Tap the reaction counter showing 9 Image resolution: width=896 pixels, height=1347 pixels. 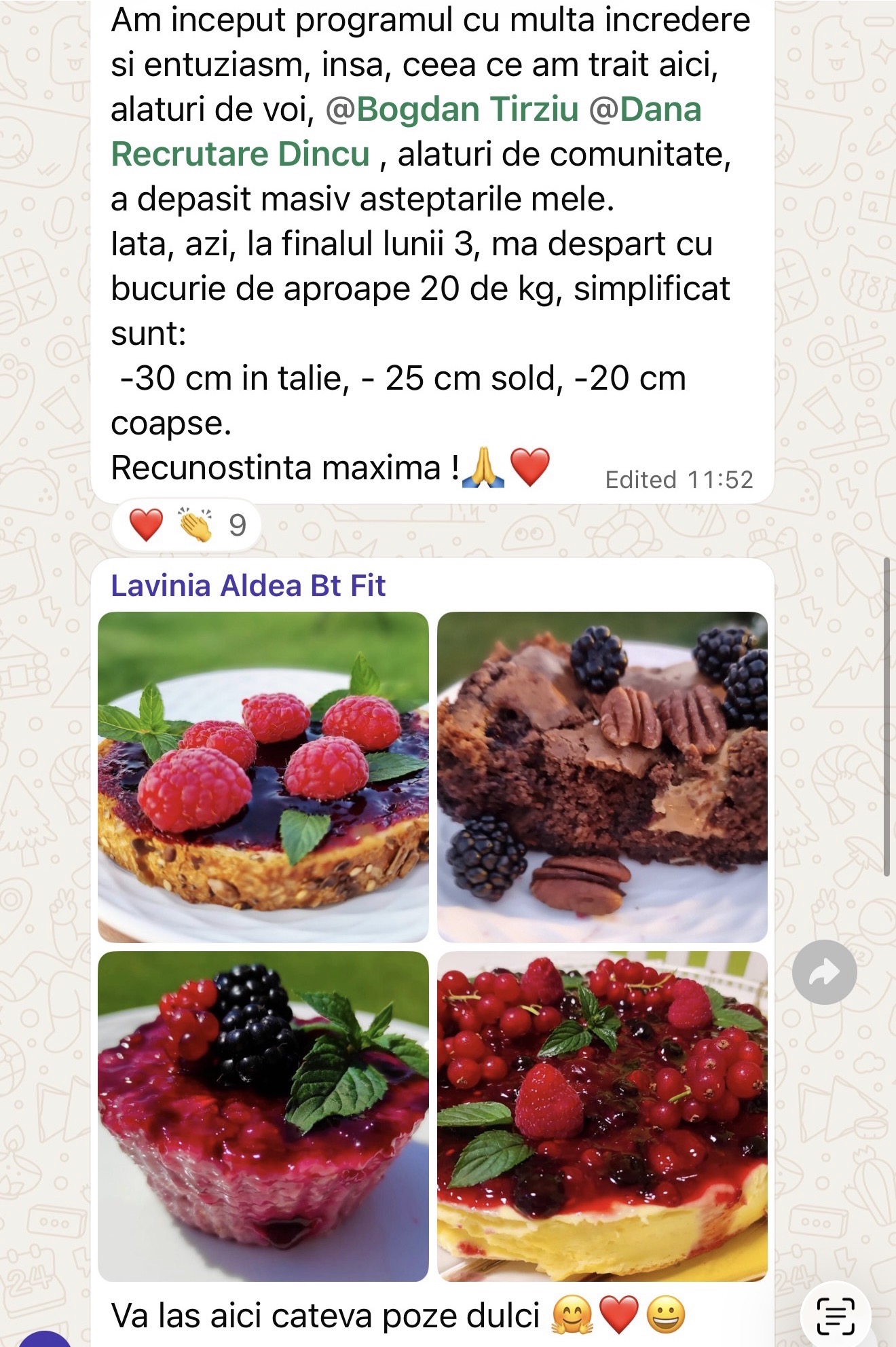coord(236,524)
